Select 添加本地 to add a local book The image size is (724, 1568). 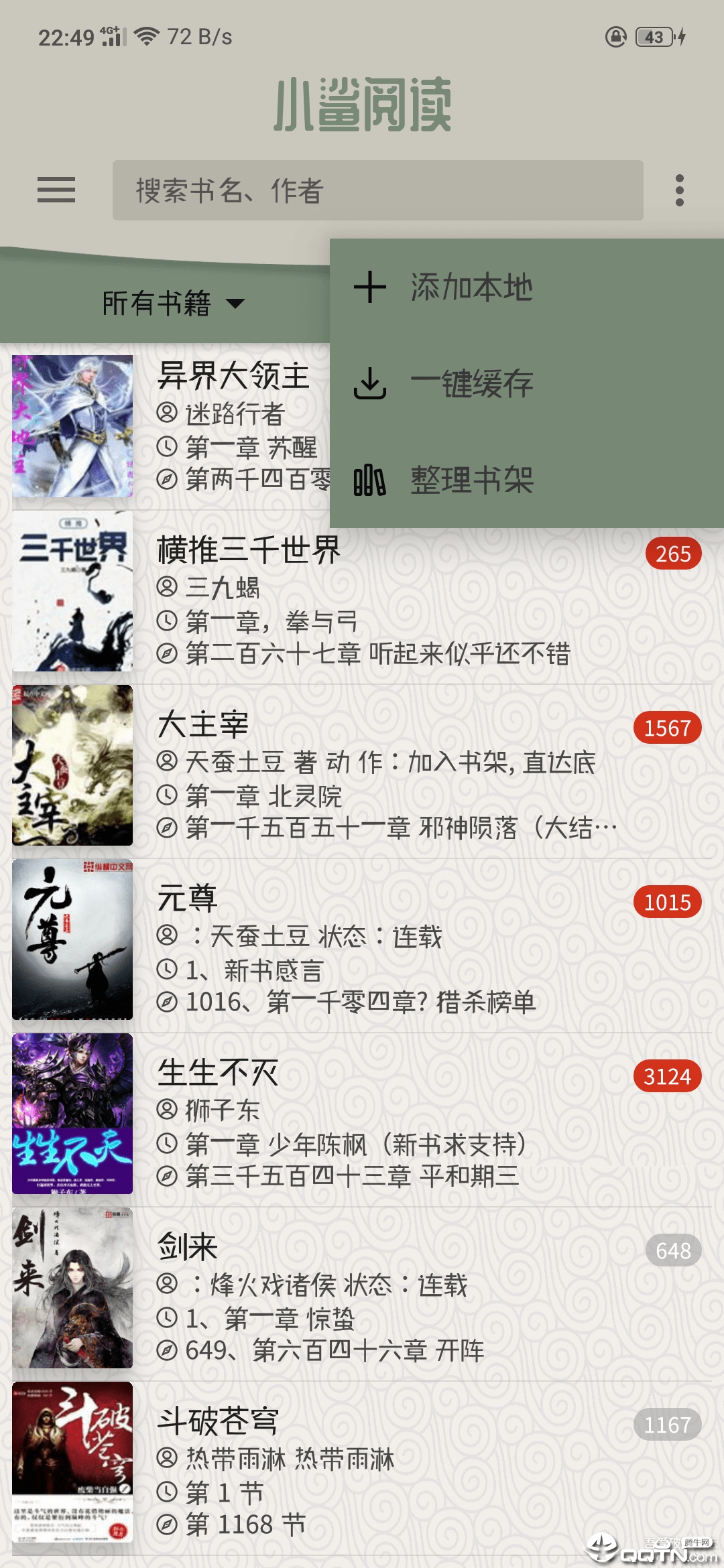coord(471,287)
